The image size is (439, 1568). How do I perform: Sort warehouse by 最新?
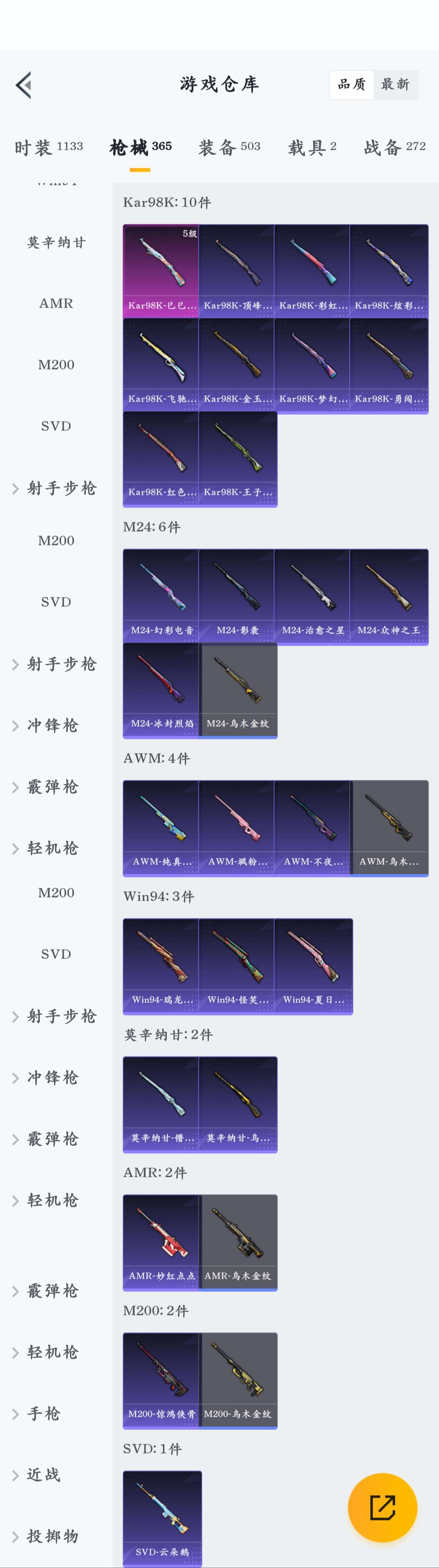395,85
